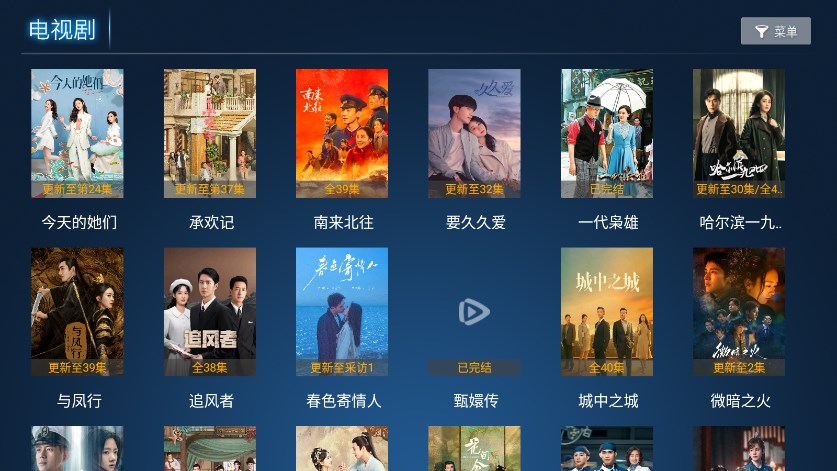Open the series 与凤行
Viewport: 837px width, 471px height.
pos(77,312)
